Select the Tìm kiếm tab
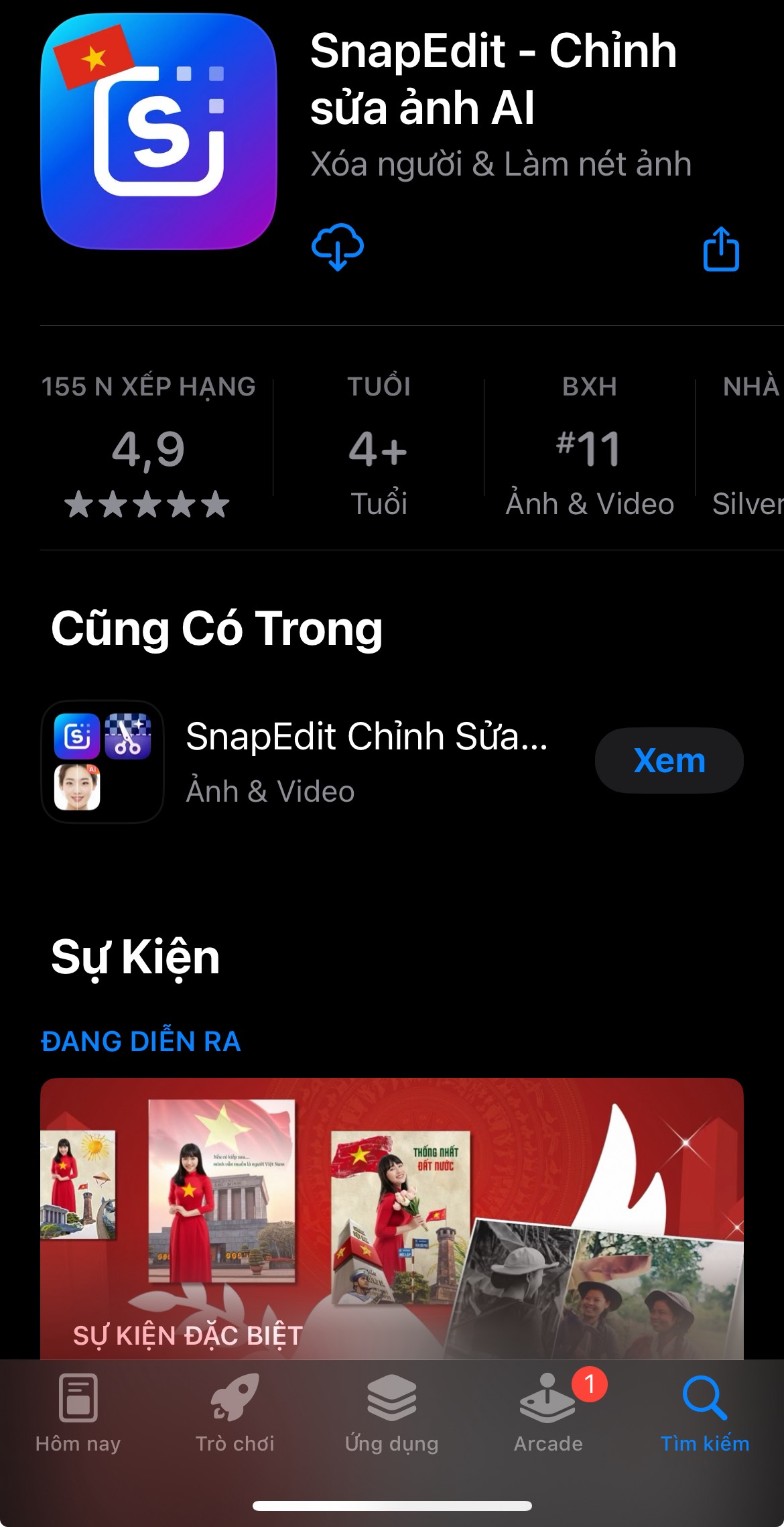The width and height of the screenshot is (784, 1527). coord(705,1412)
